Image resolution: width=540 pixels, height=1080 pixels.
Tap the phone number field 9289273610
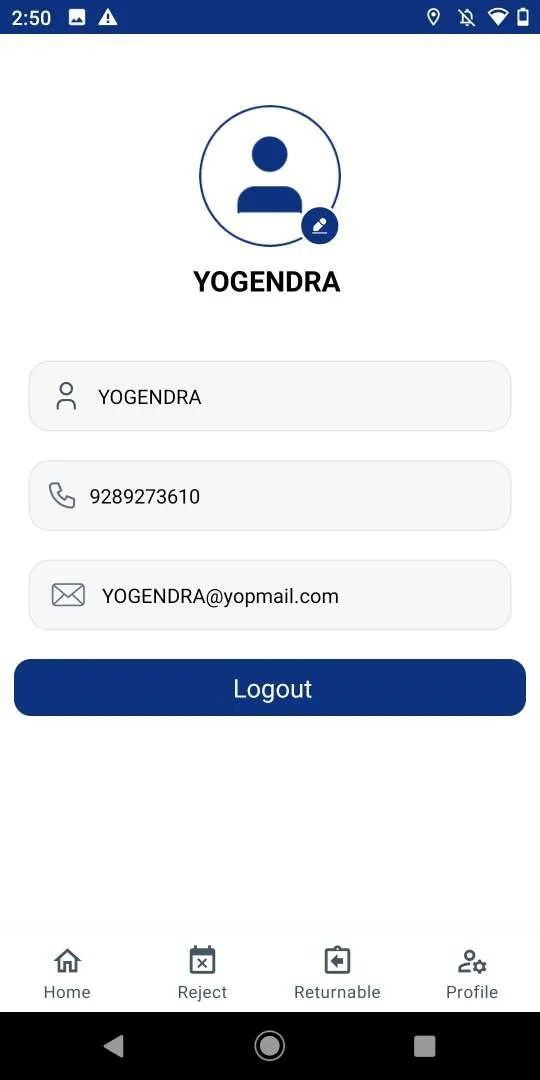270,495
